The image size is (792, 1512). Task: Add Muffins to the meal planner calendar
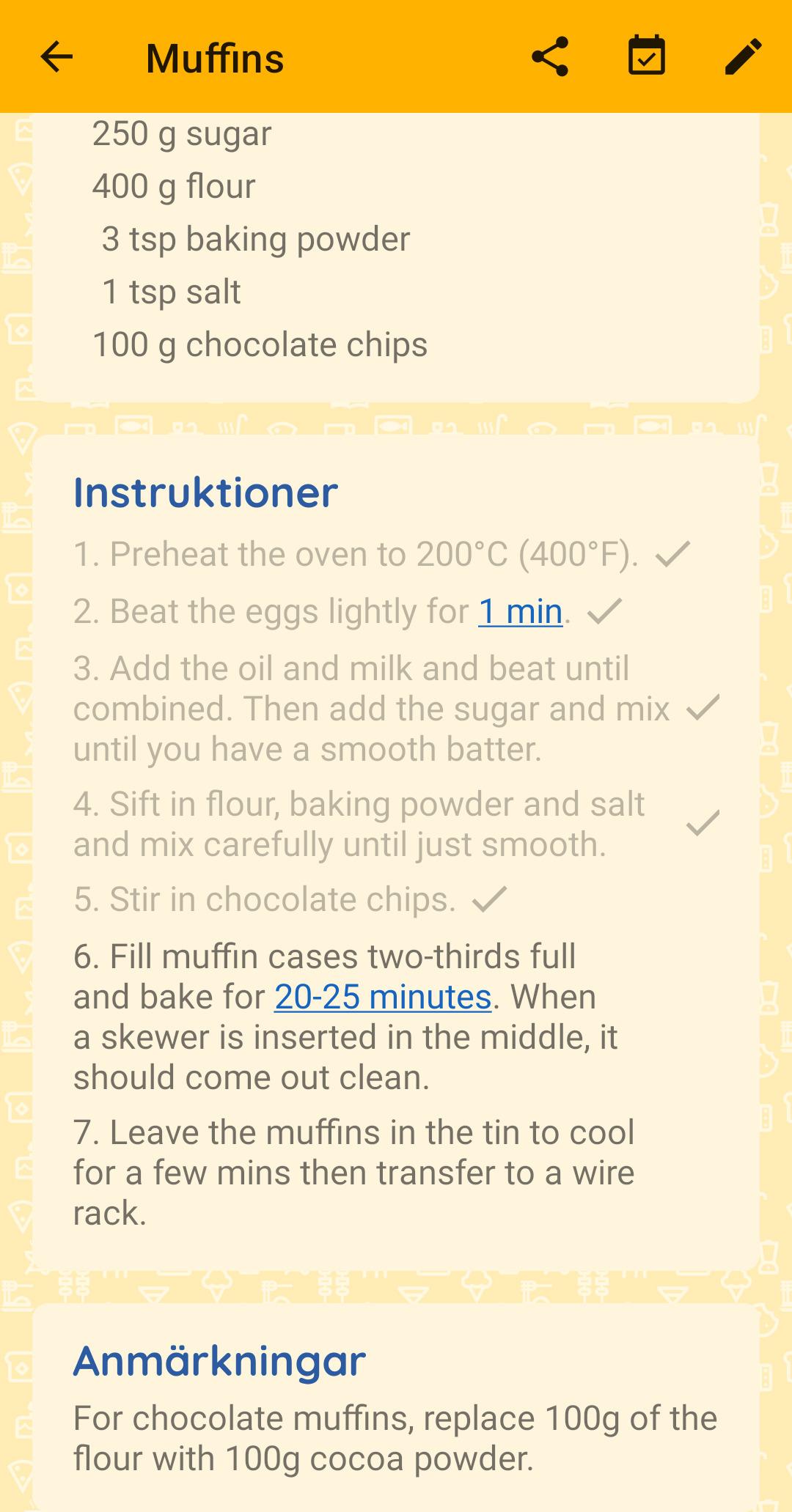647,57
